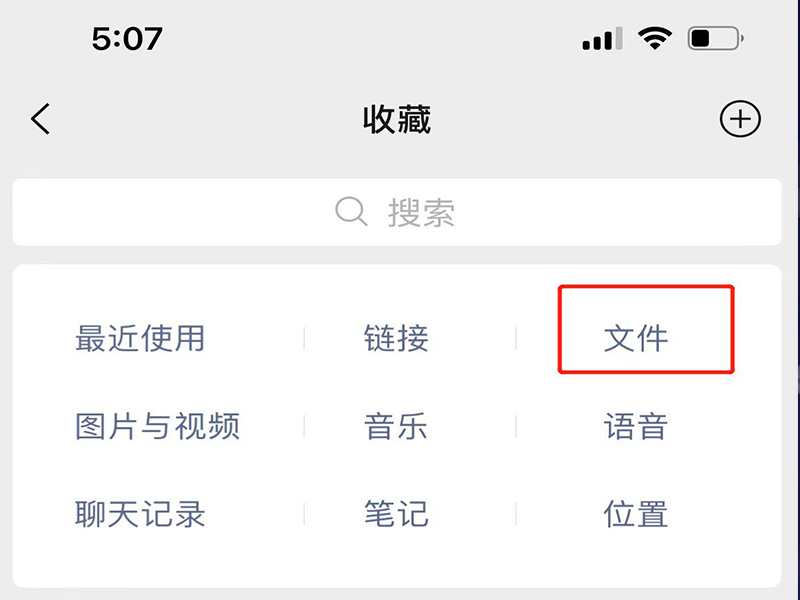Viewport: 800px width, 600px height.
Task: Show 图片与视频 favorites
Action: click(158, 427)
